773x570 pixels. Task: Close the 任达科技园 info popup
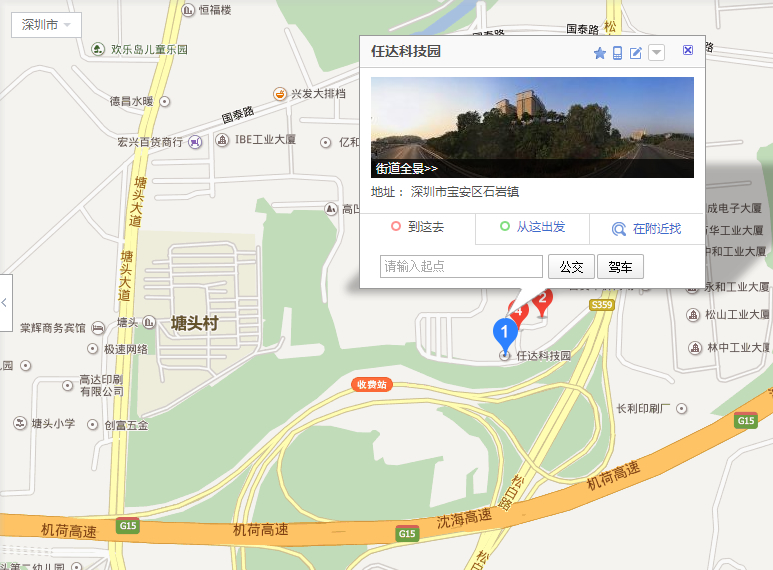tap(688, 50)
